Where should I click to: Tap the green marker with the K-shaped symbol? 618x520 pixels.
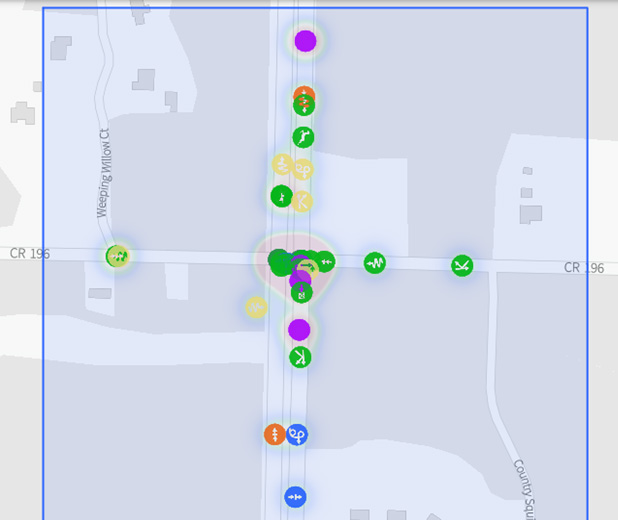[x=300, y=357]
